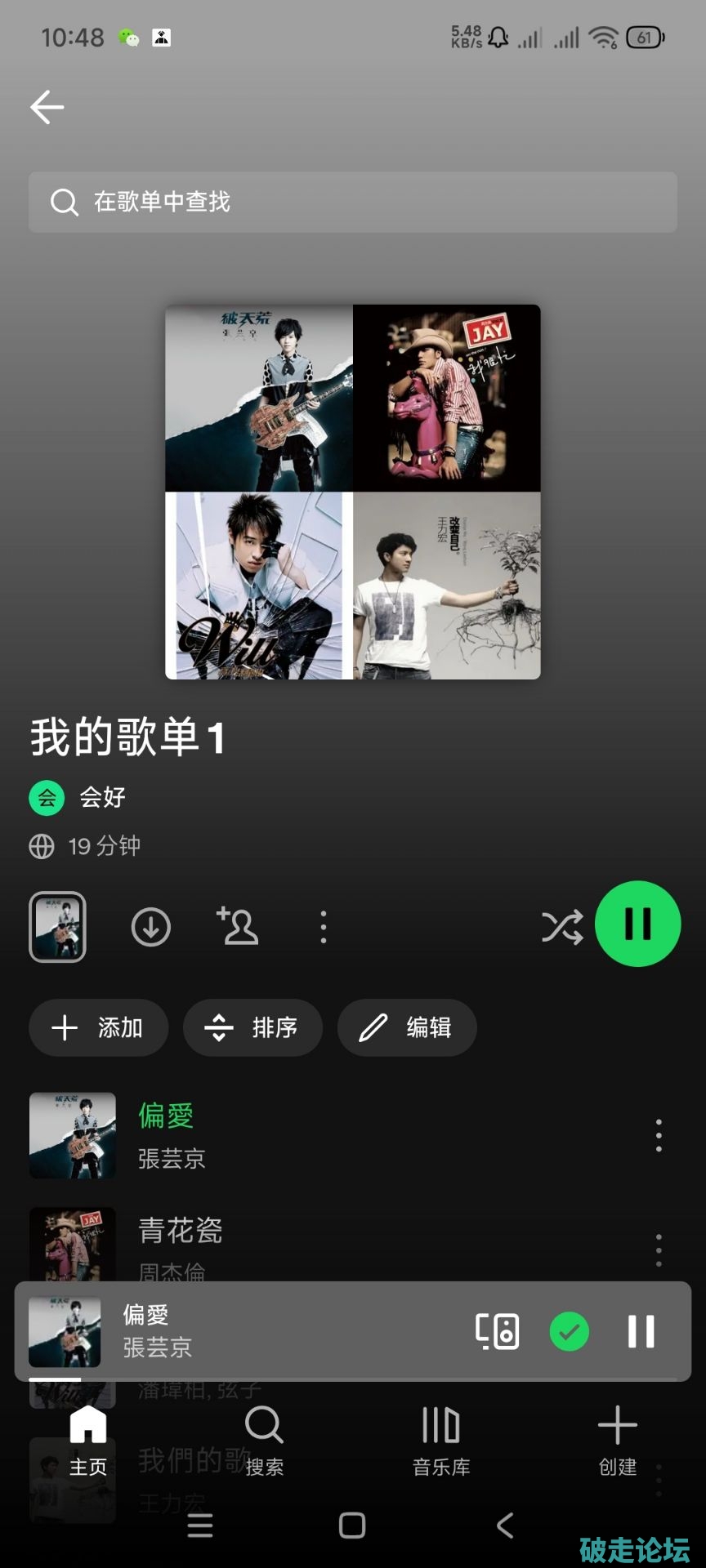This screenshot has height=1568, width=706.
Task: Pause playback with the large green button
Action: click(637, 924)
